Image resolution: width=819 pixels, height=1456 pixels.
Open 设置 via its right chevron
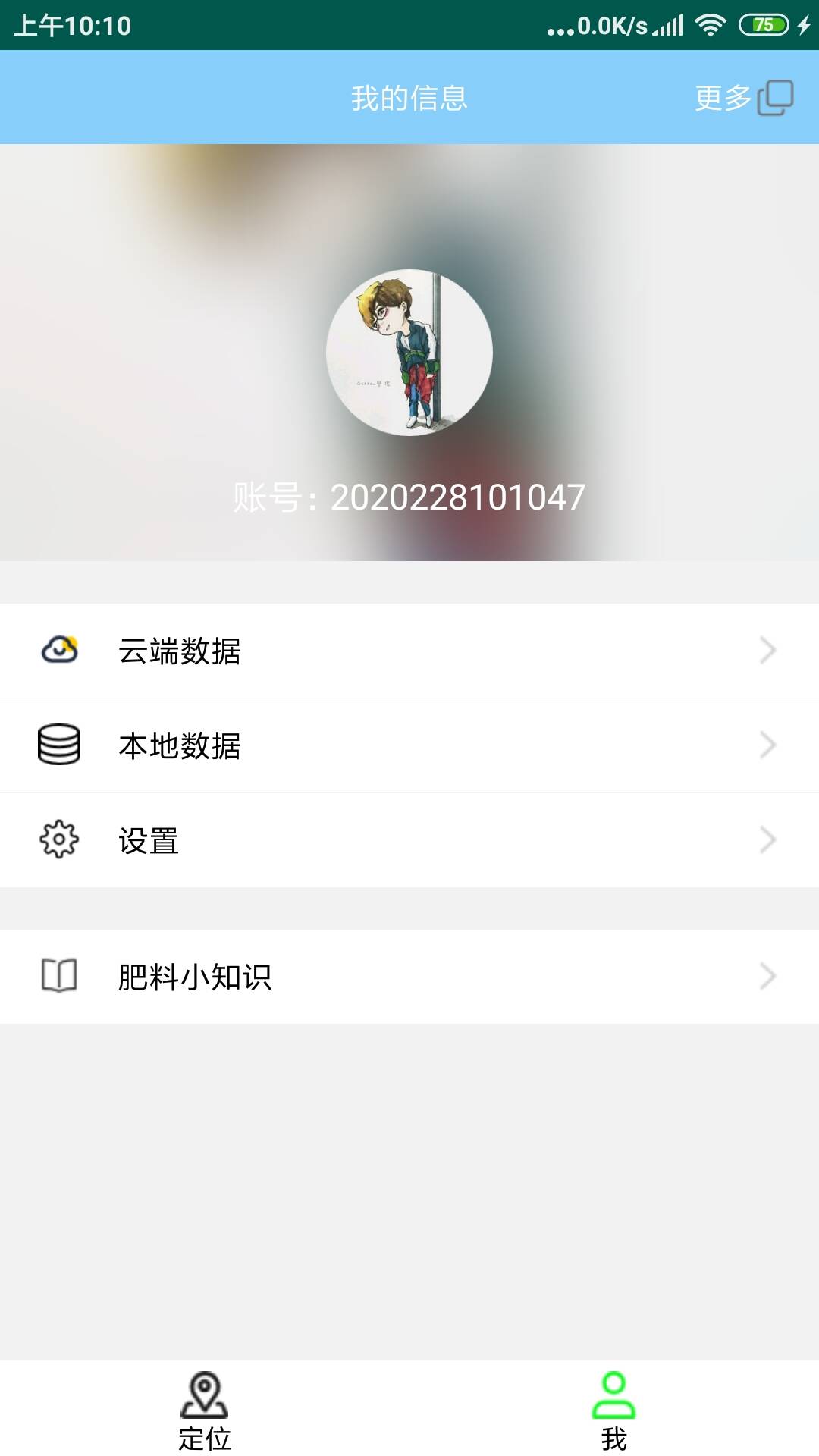point(767,840)
